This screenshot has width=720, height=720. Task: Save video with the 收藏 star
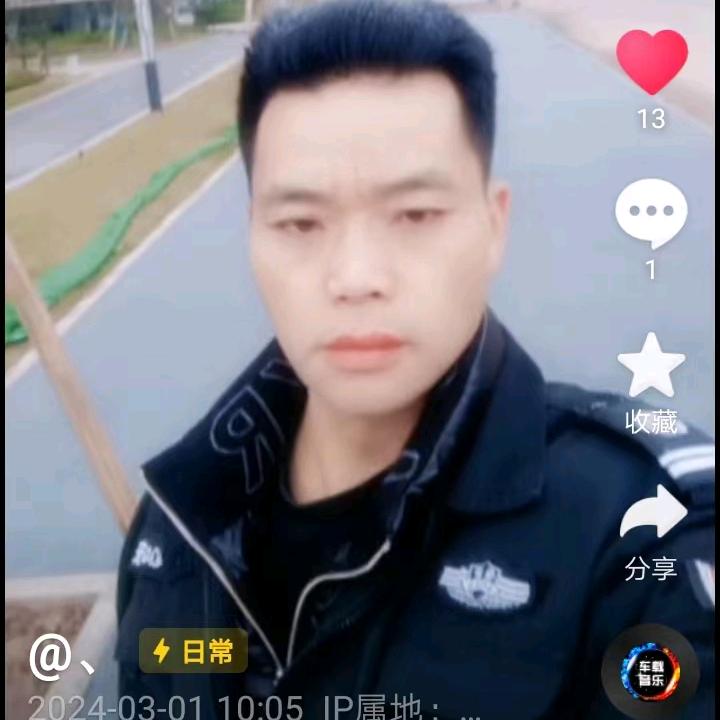pyautogui.click(x=651, y=366)
